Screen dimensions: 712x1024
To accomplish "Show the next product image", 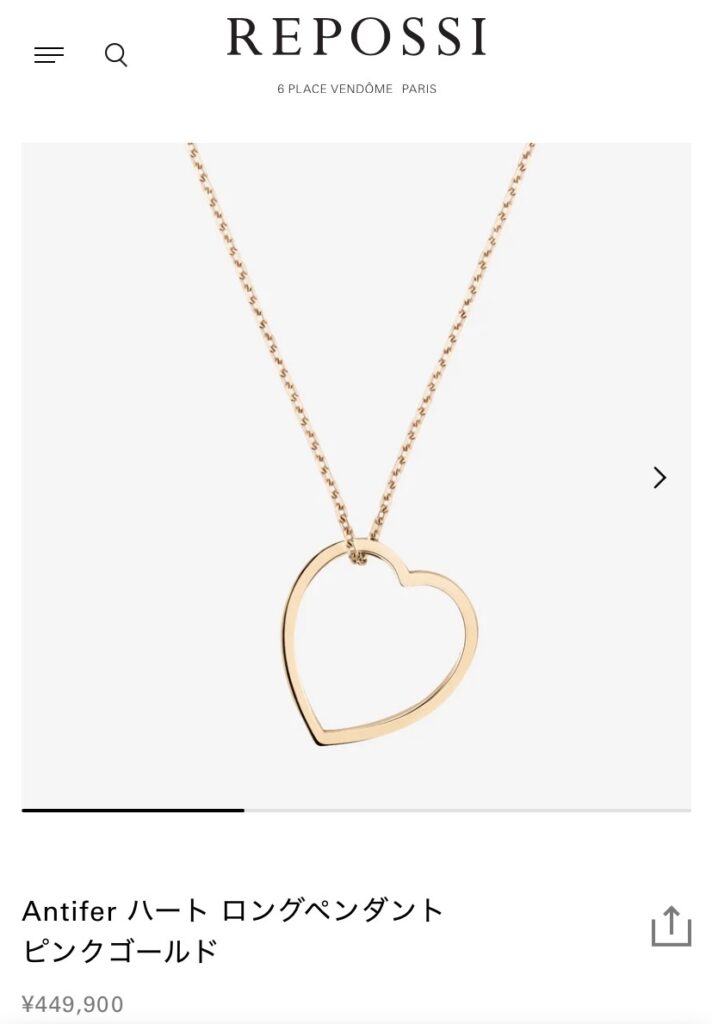I will [x=659, y=478].
